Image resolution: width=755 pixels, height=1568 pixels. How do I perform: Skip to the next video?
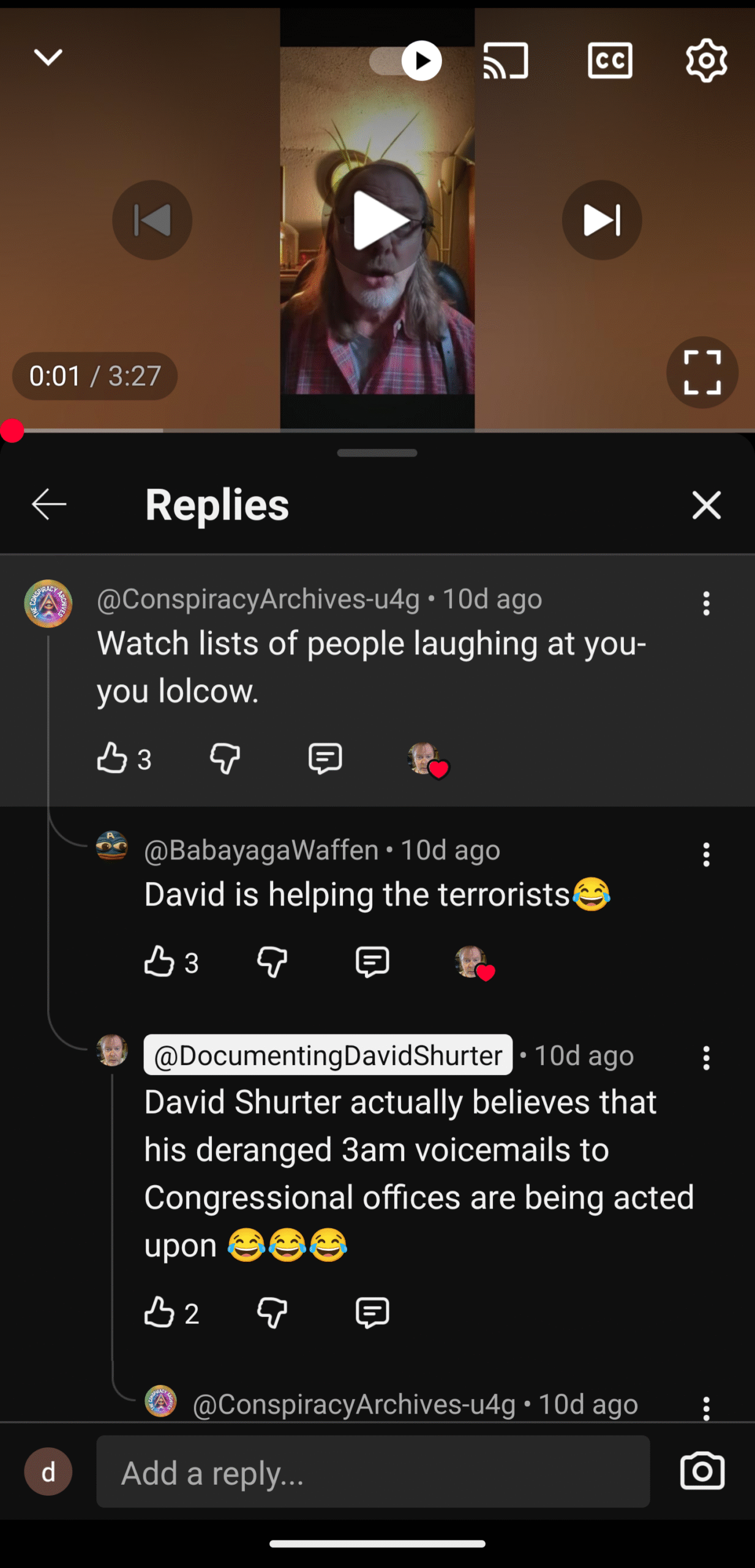coord(601,221)
